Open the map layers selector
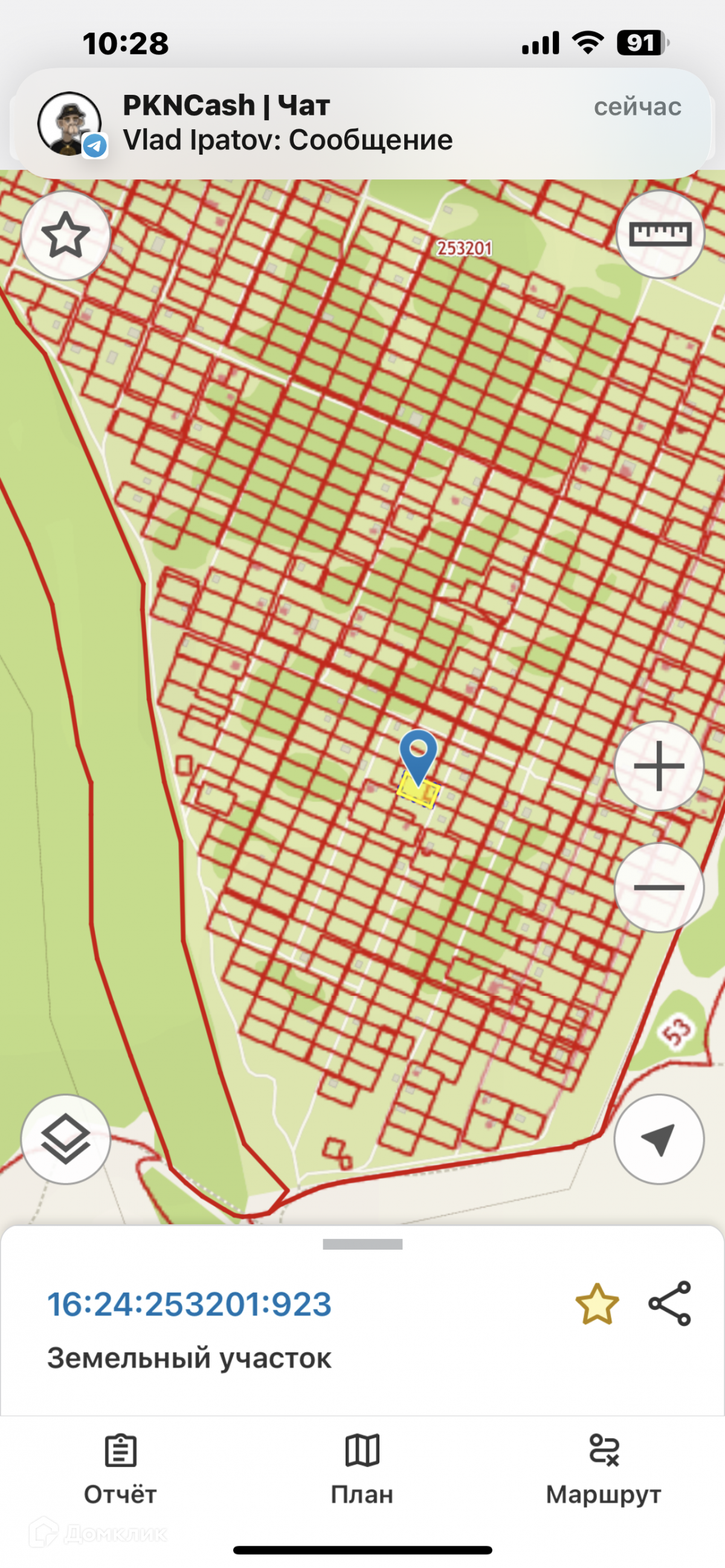 [66, 1139]
